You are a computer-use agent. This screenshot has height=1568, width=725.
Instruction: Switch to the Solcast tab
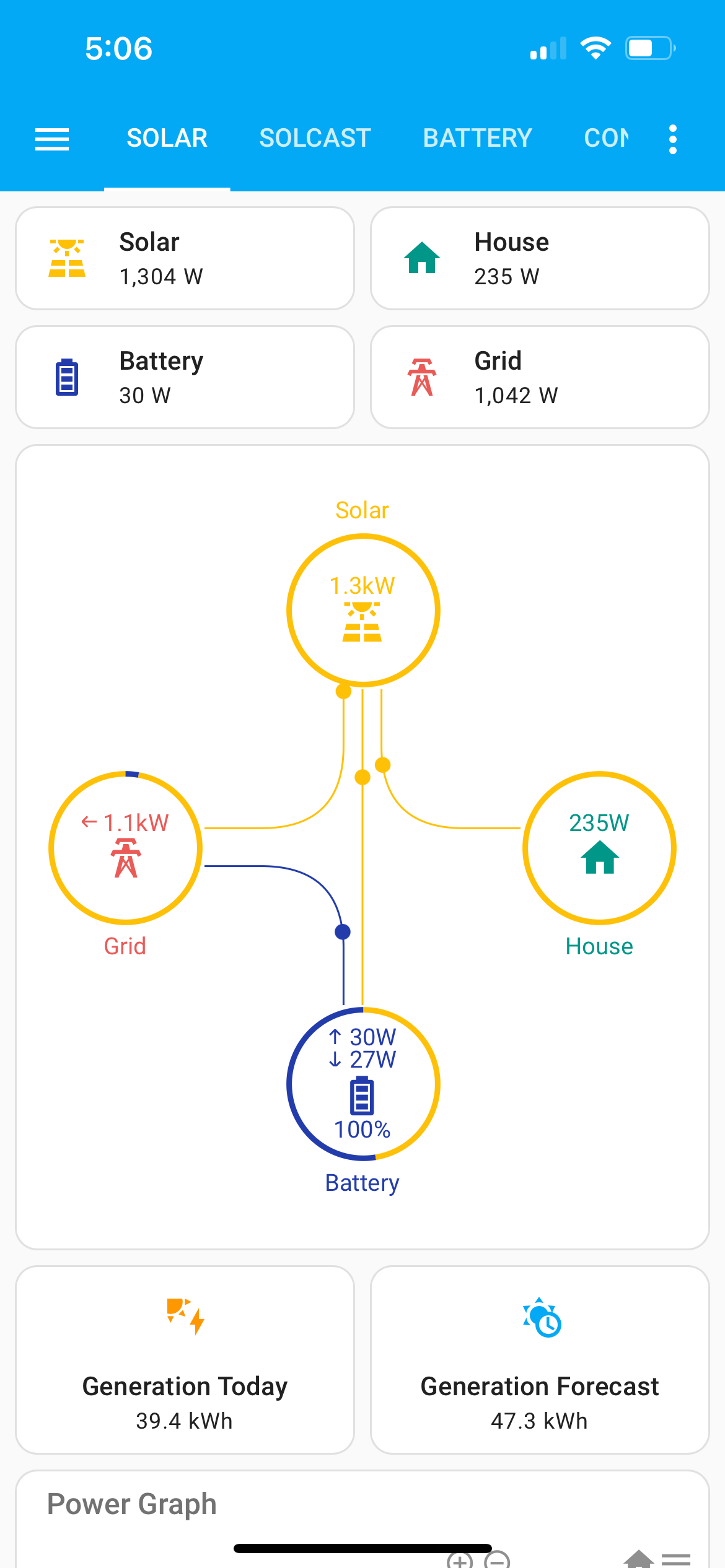tap(315, 138)
